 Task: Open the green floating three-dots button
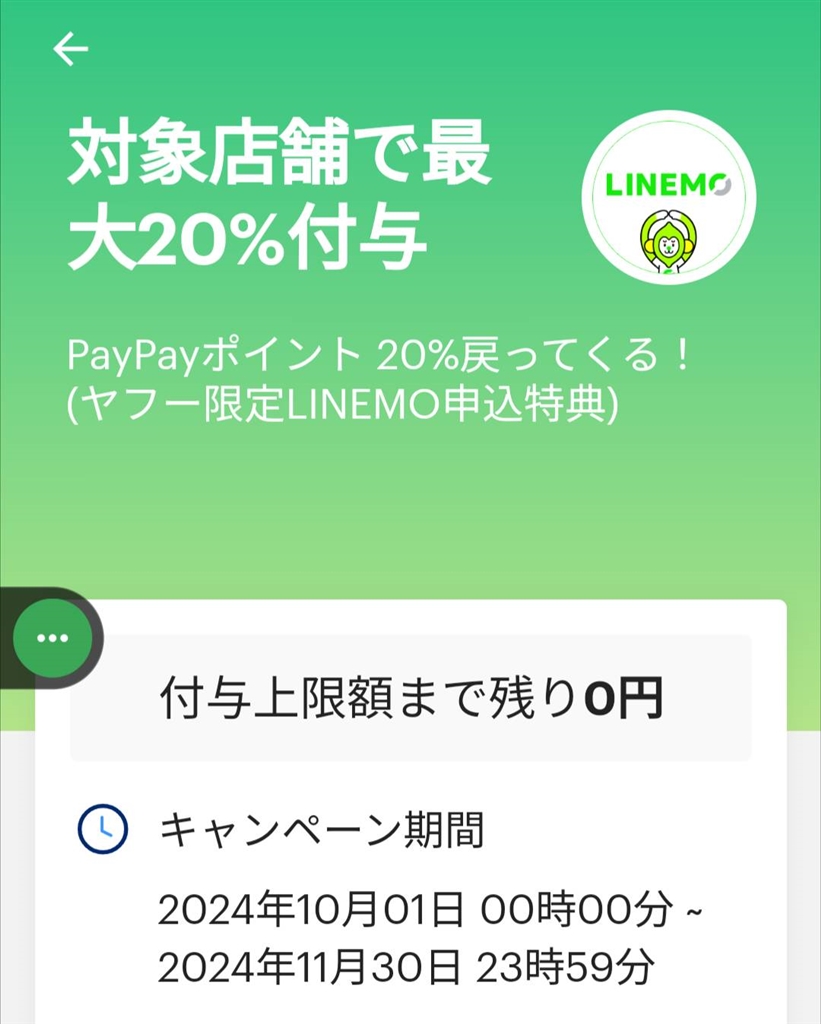pyautogui.click(x=52, y=637)
